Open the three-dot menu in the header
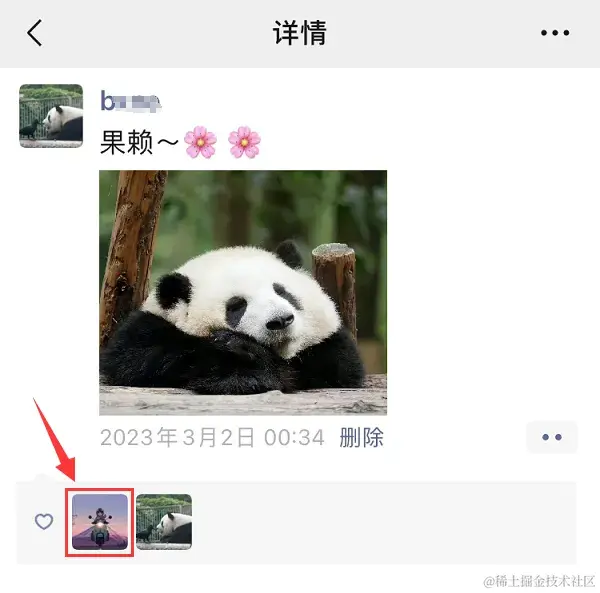Screen dimensions: 600x593 tap(555, 33)
